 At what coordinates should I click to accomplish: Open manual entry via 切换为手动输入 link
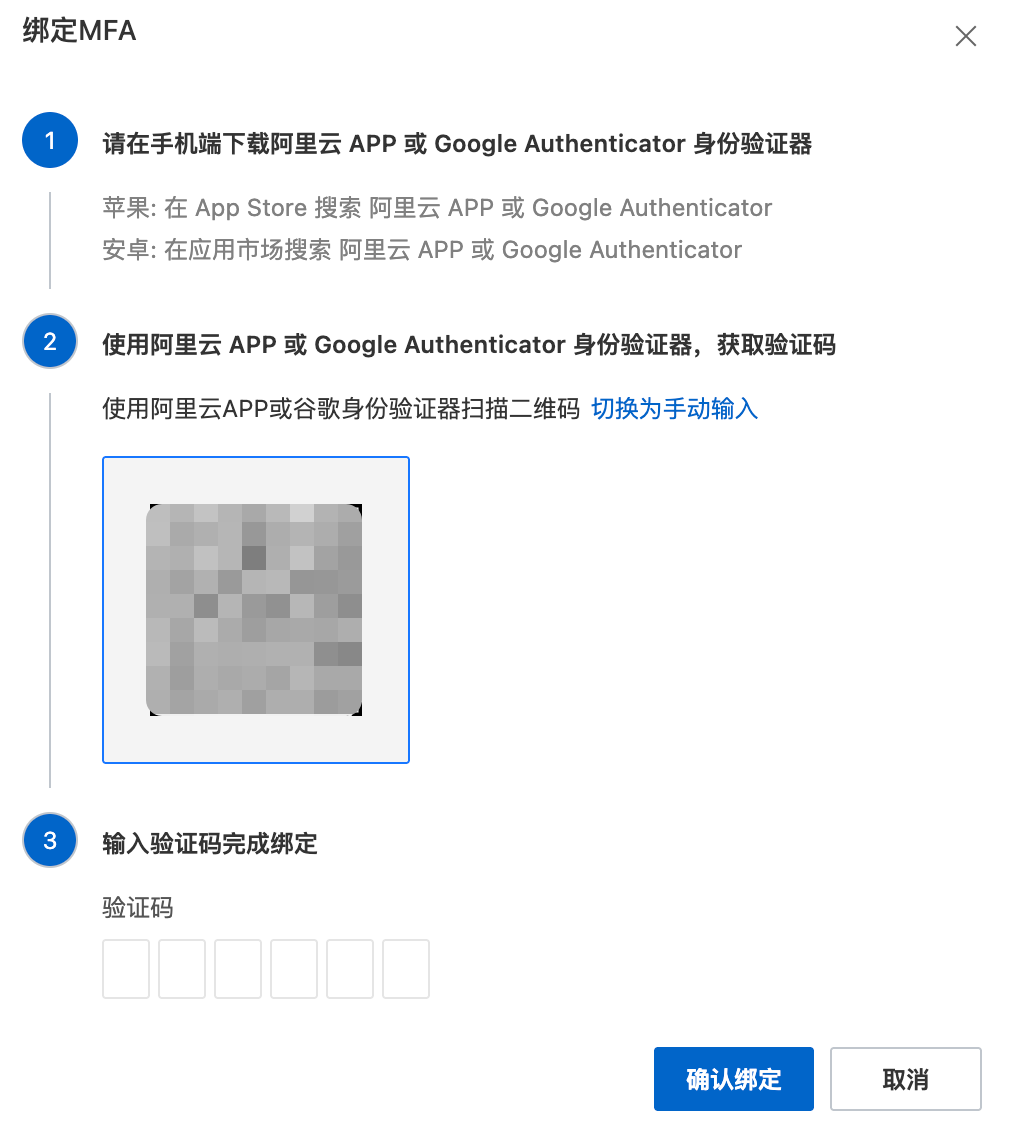pyautogui.click(x=675, y=409)
